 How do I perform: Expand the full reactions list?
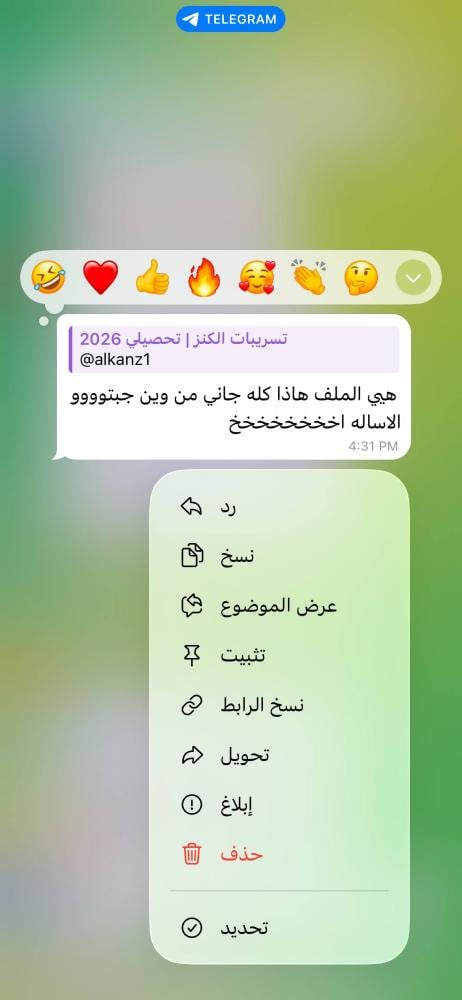pyautogui.click(x=414, y=278)
